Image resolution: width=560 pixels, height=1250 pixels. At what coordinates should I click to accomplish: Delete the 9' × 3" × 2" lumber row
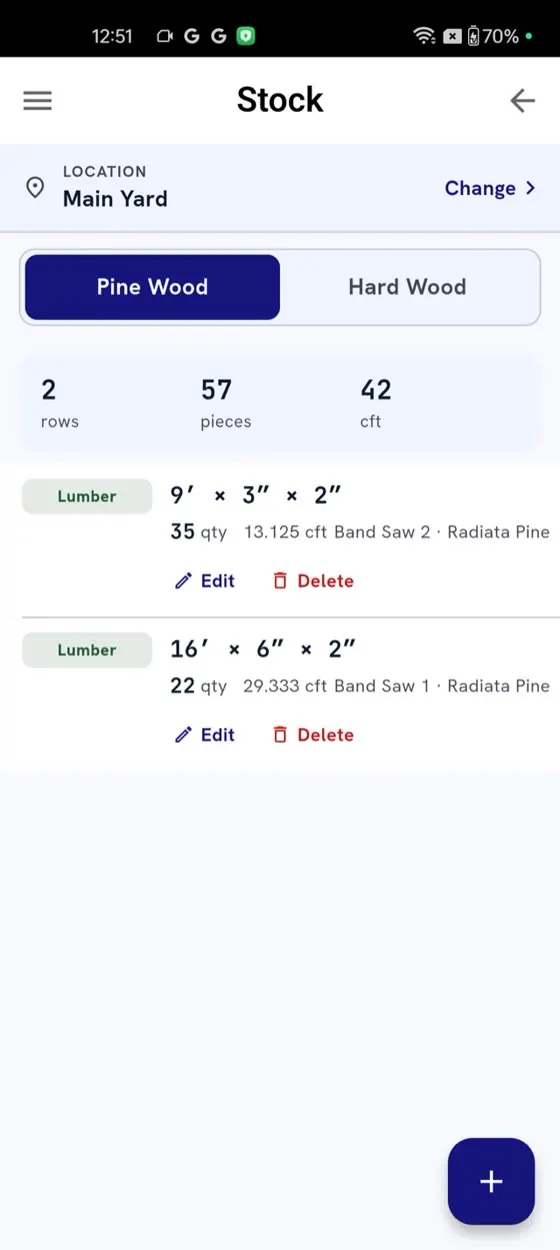click(313, 581)
